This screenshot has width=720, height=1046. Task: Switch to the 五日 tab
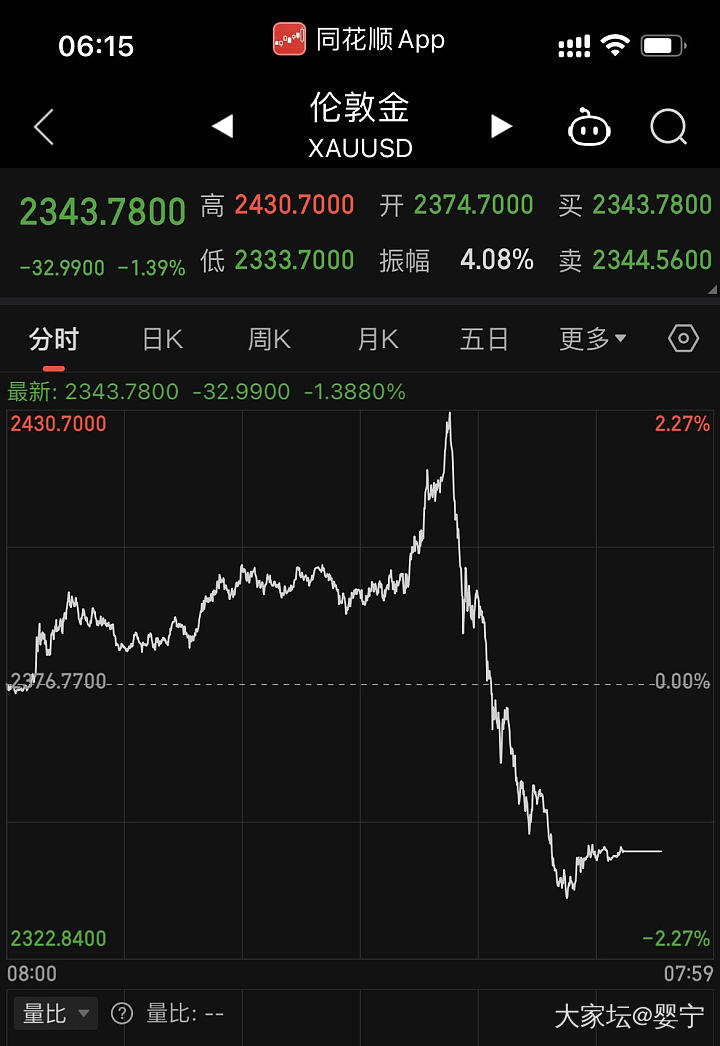[x=485, y=340]
